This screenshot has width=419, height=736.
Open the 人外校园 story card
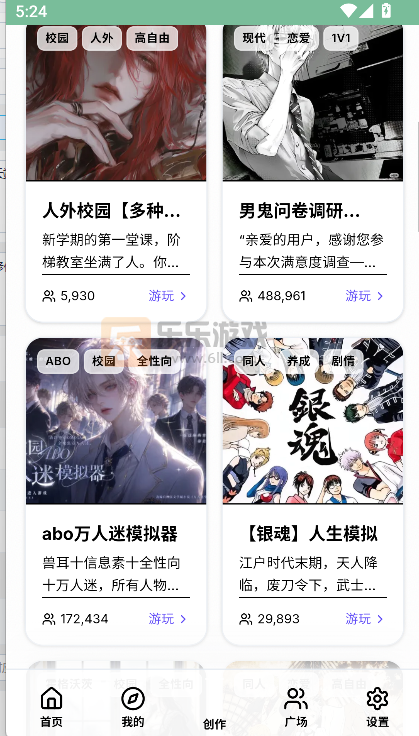pyautogui.click(x=116, y=173)
